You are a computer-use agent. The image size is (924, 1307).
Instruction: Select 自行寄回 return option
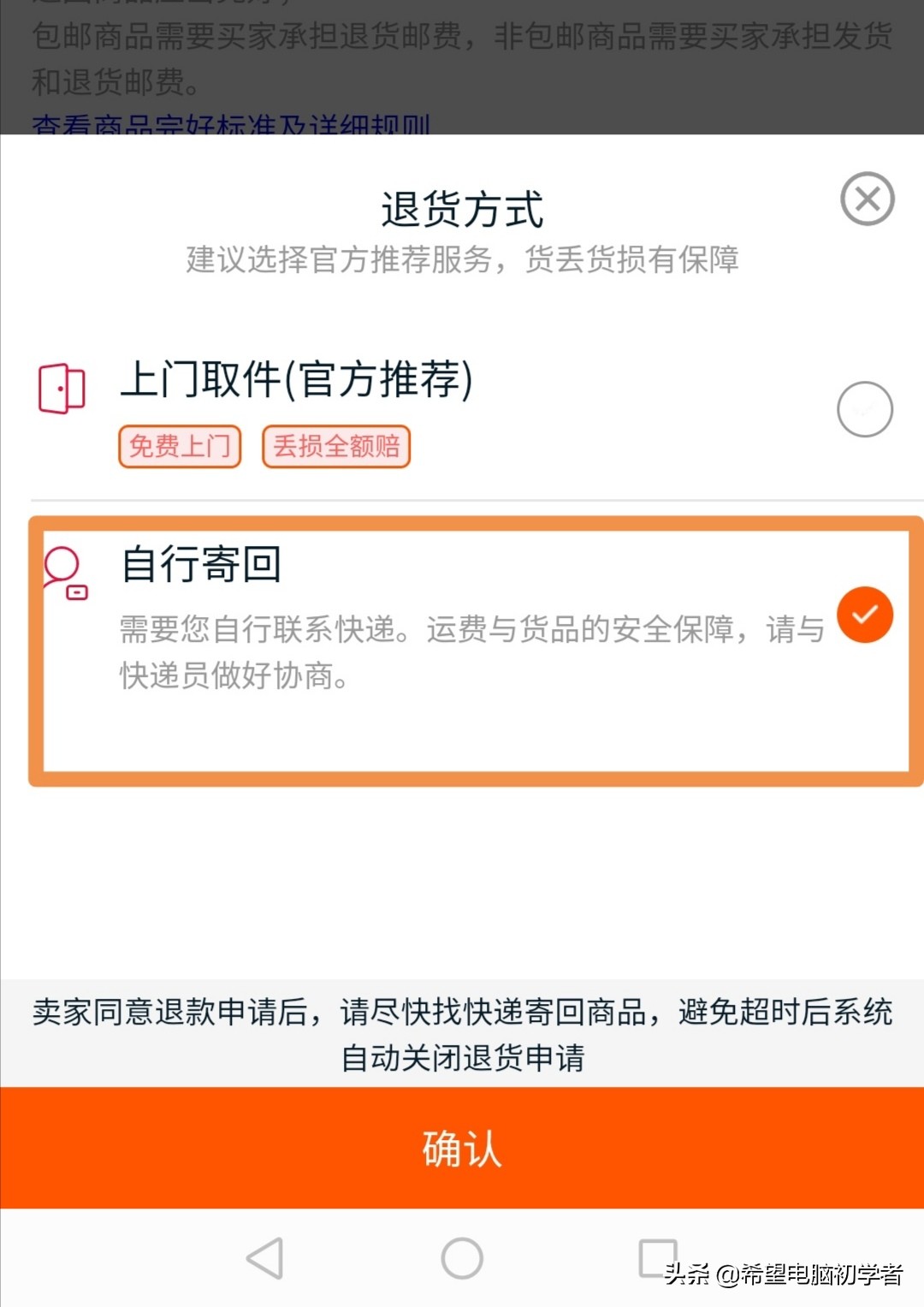(864, 615)
